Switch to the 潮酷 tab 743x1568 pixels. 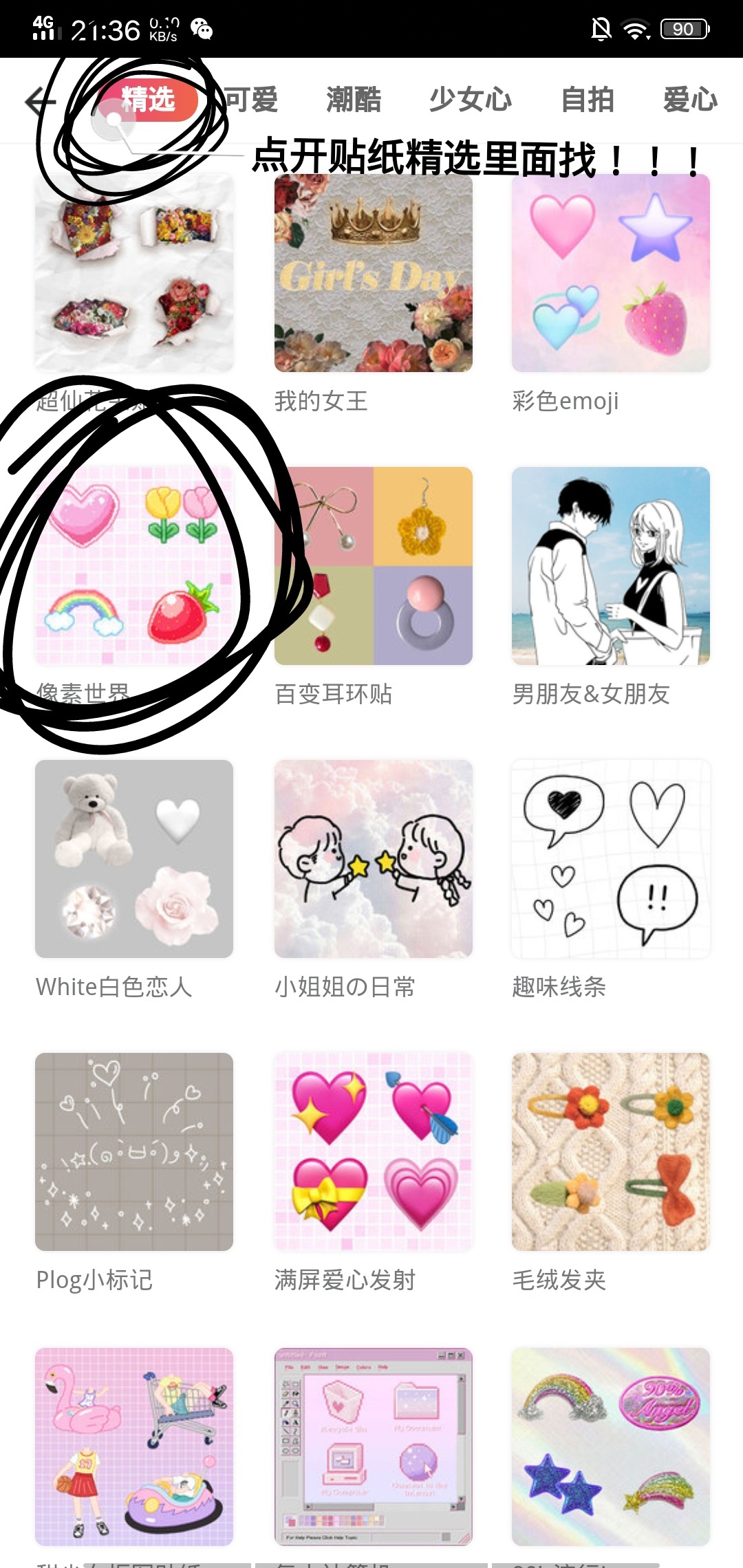click(x=354, y=100)
